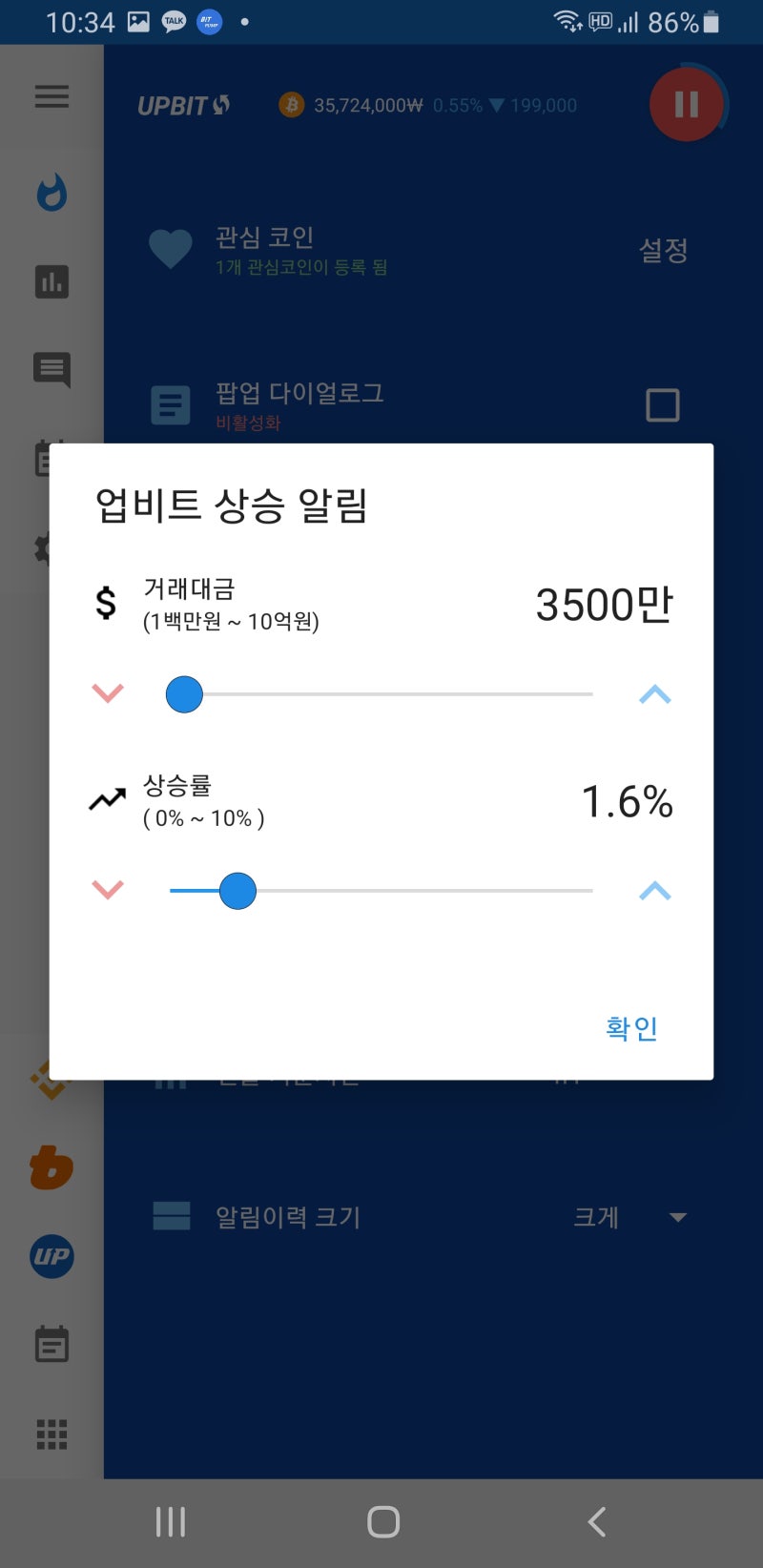Increase 상승률 with the blue up chevron

pos(654,890)
